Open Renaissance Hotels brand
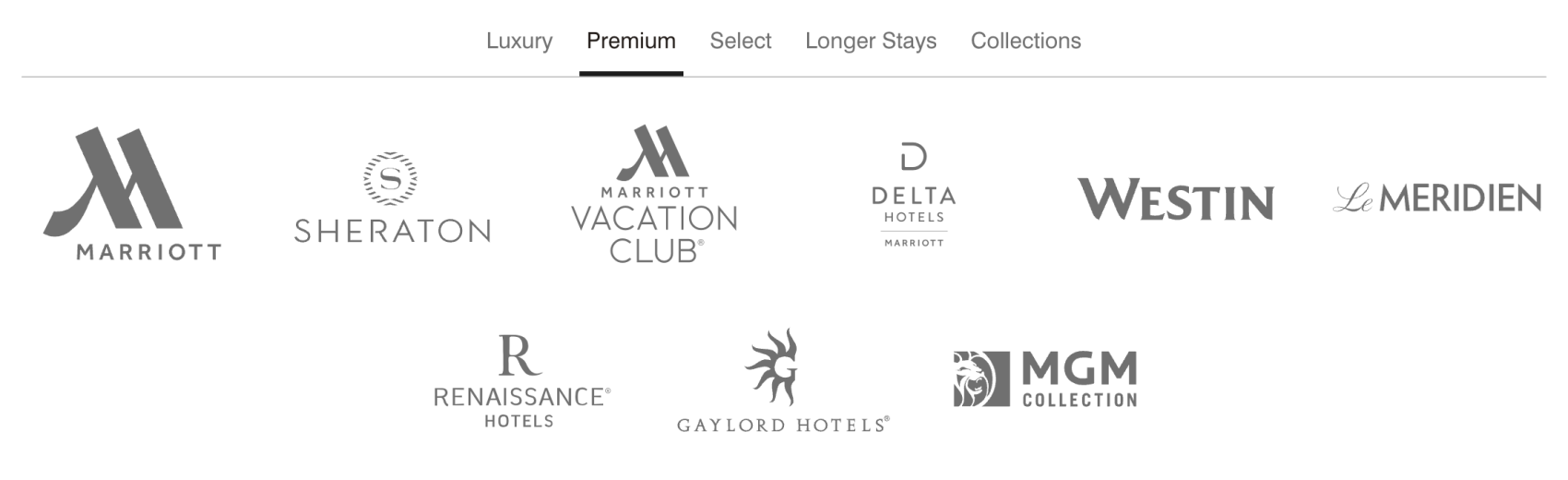 pyautogui.click(x=521, y=381)
